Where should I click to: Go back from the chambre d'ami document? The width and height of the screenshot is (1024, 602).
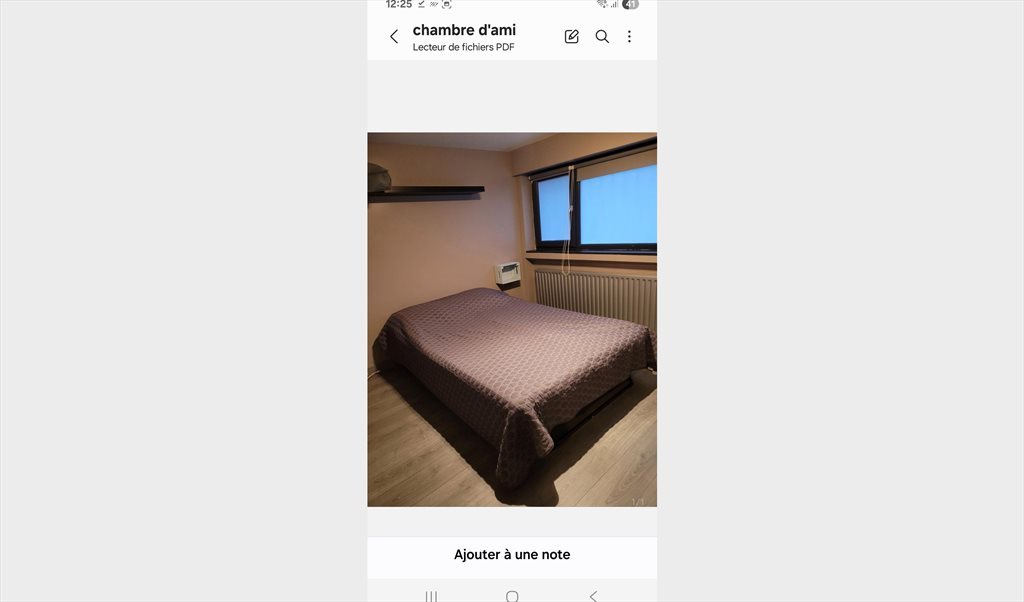point(394,37)
